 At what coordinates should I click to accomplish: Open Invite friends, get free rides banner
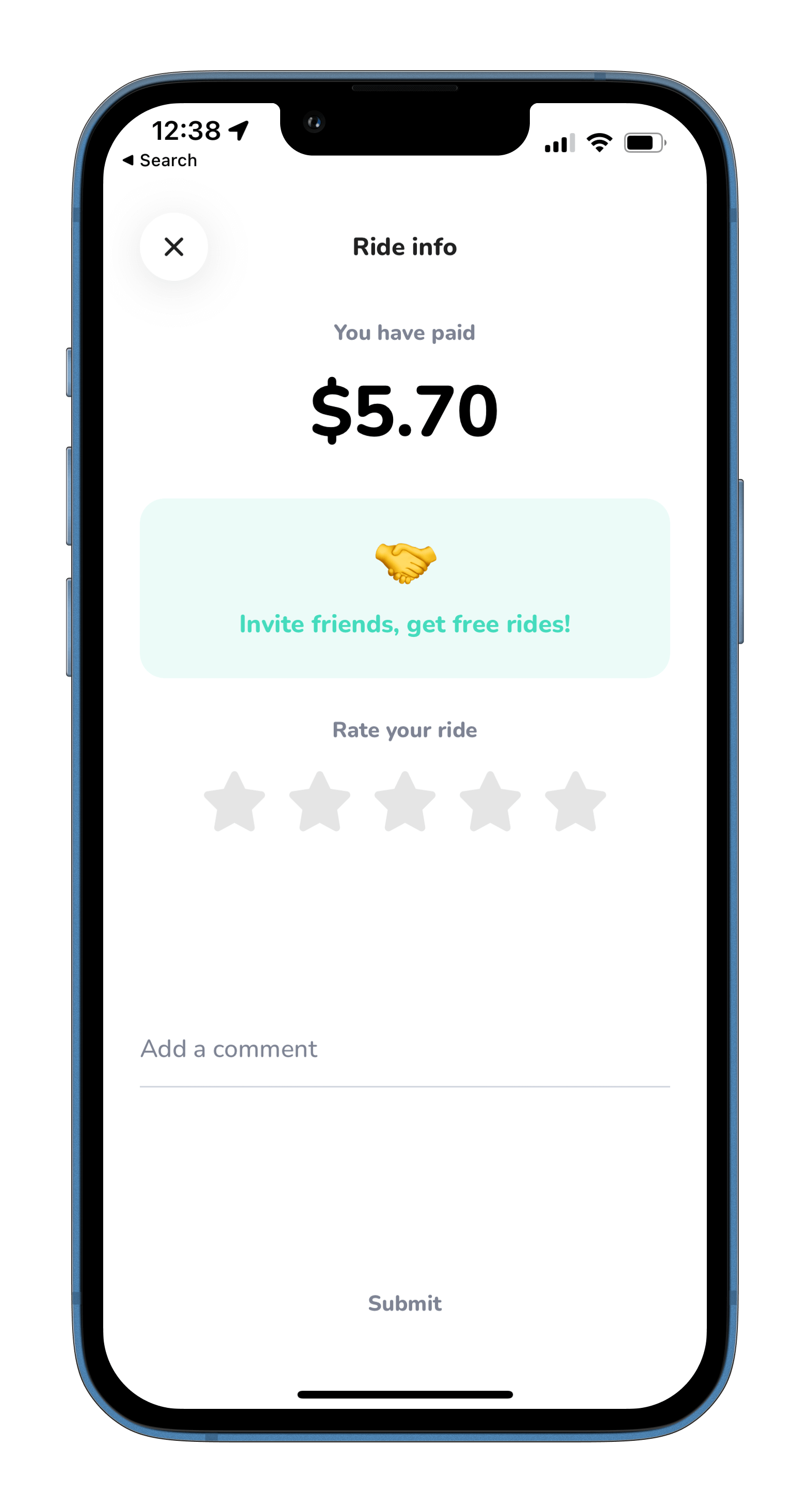pyautogui.click(x=404, y=588)
